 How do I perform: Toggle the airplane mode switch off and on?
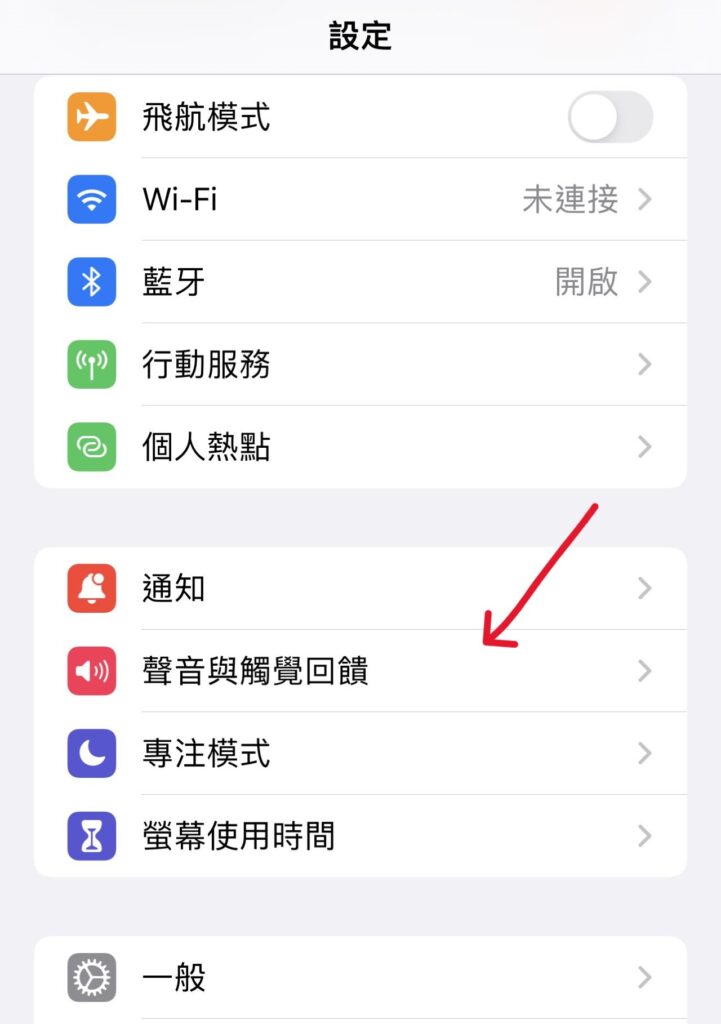pyautogui.click(x=610, y=116)
